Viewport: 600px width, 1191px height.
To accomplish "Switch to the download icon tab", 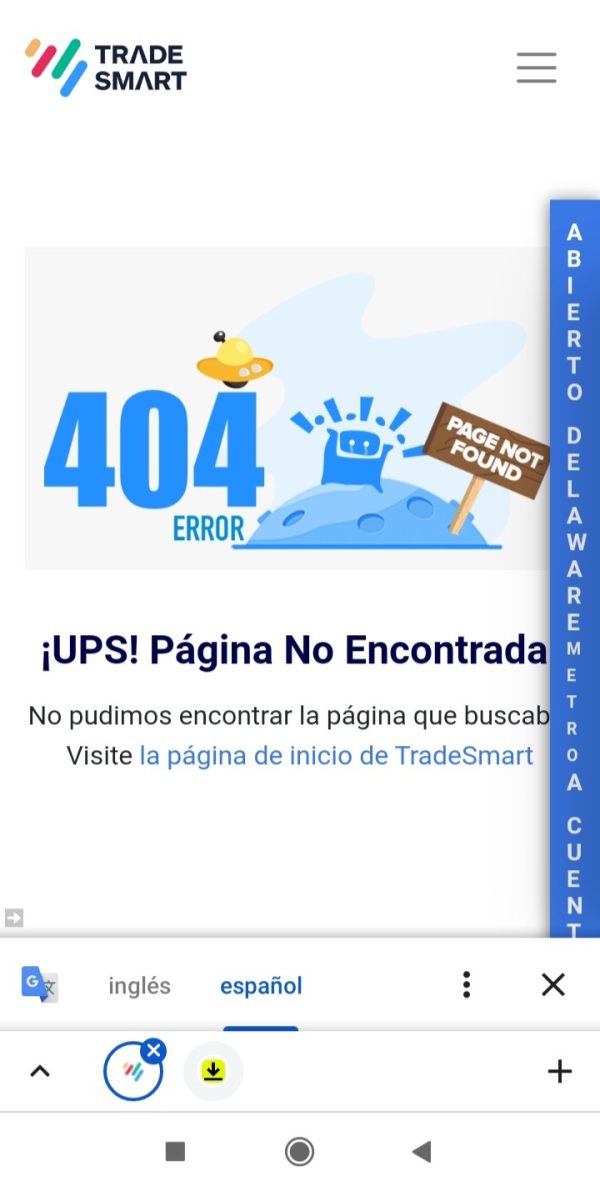I will (213, 1071).
